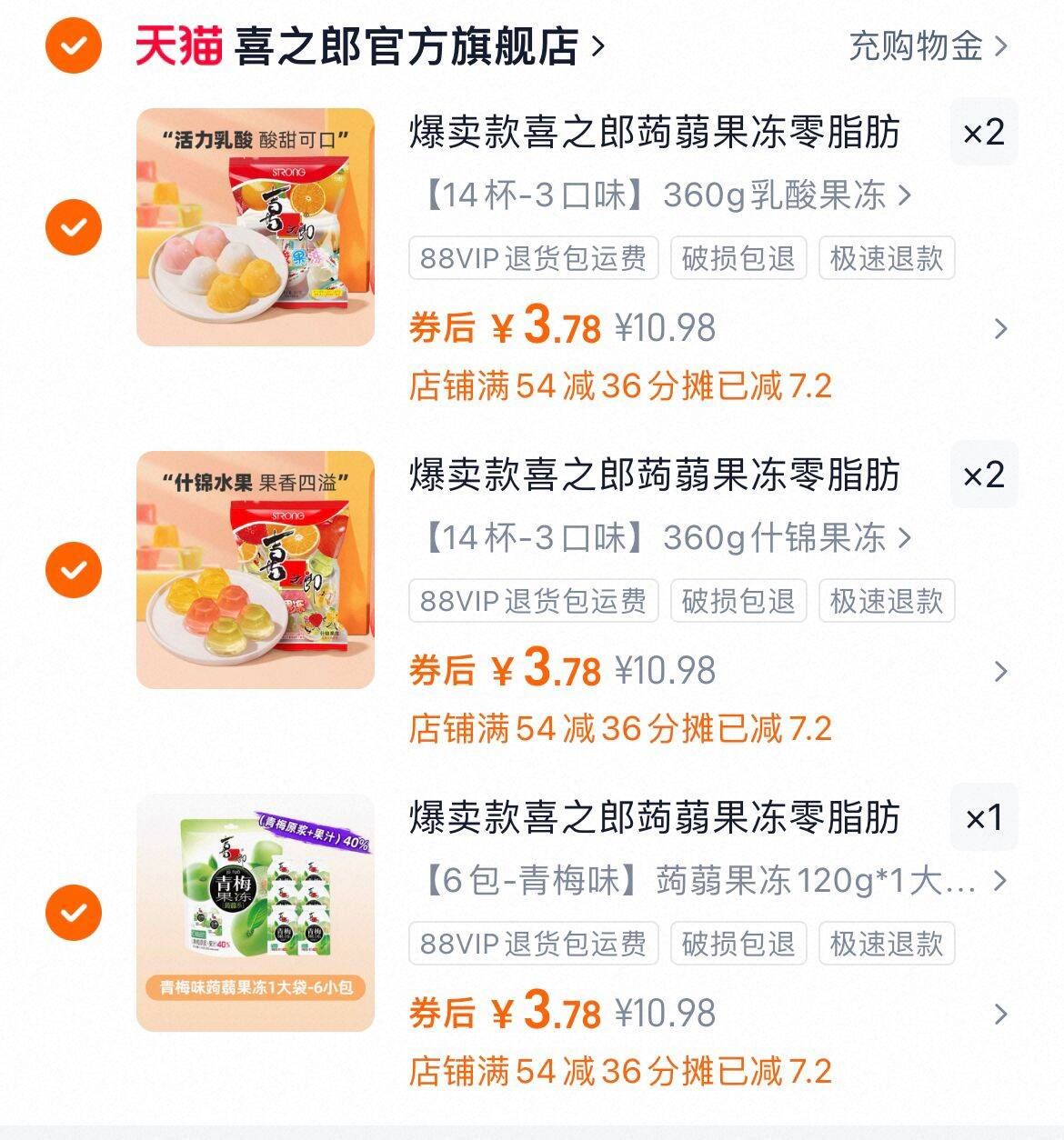Click the 88VIP退货包运费 tag on third item
Image resolution: width=1064 pixels, height=1140 pixels.
[533, 945]
